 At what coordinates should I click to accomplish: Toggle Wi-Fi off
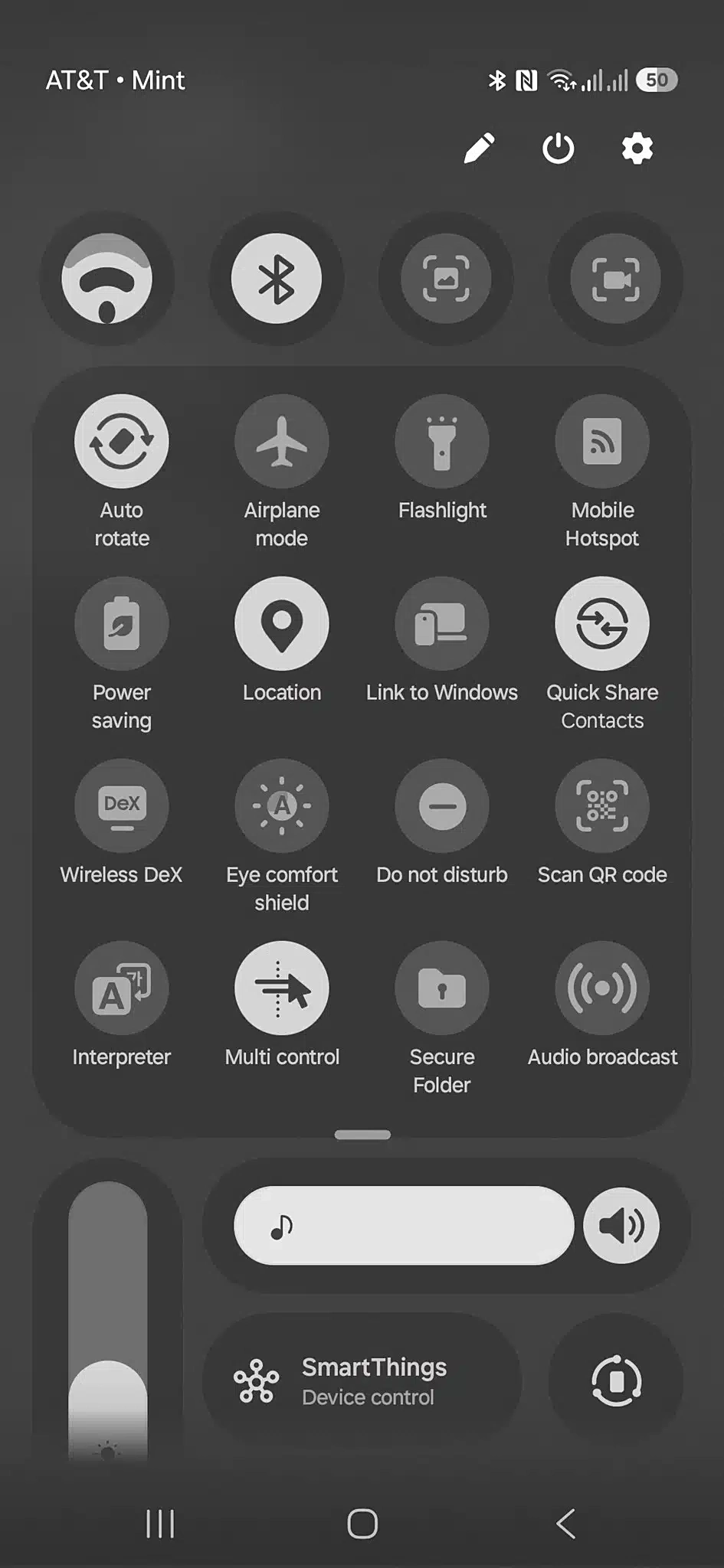click(x=107, y=279)
